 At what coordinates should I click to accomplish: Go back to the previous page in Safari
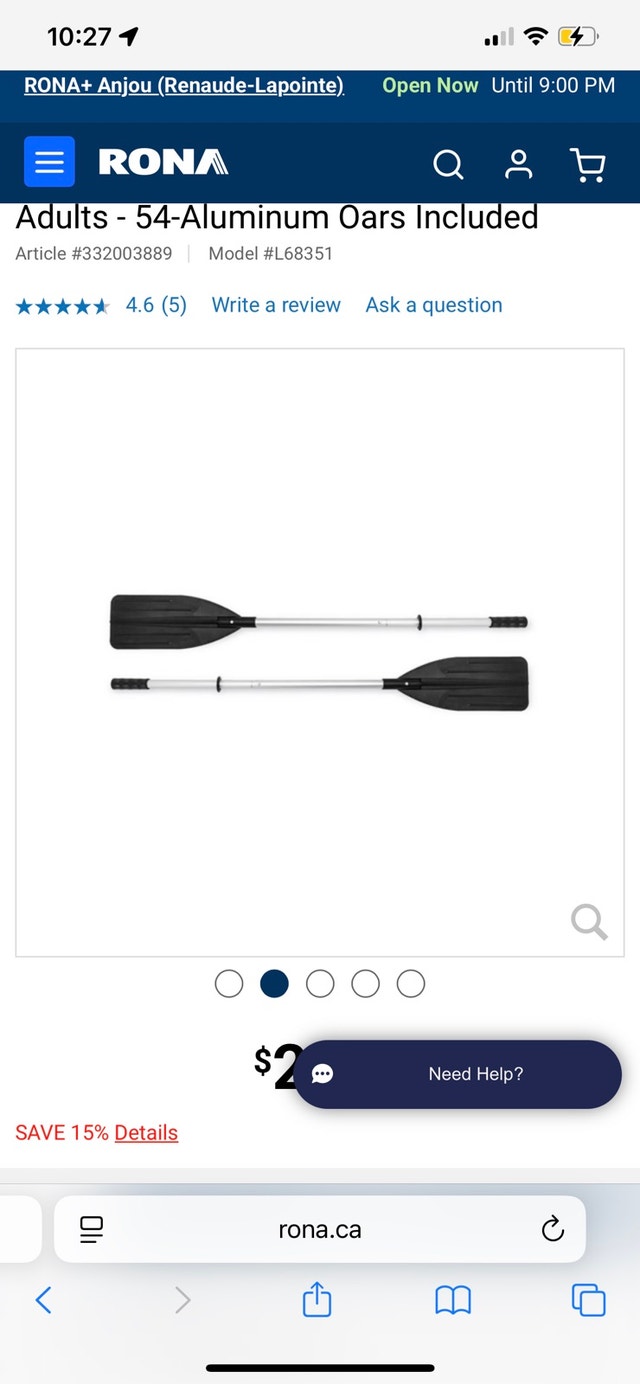pos(43,1300)
